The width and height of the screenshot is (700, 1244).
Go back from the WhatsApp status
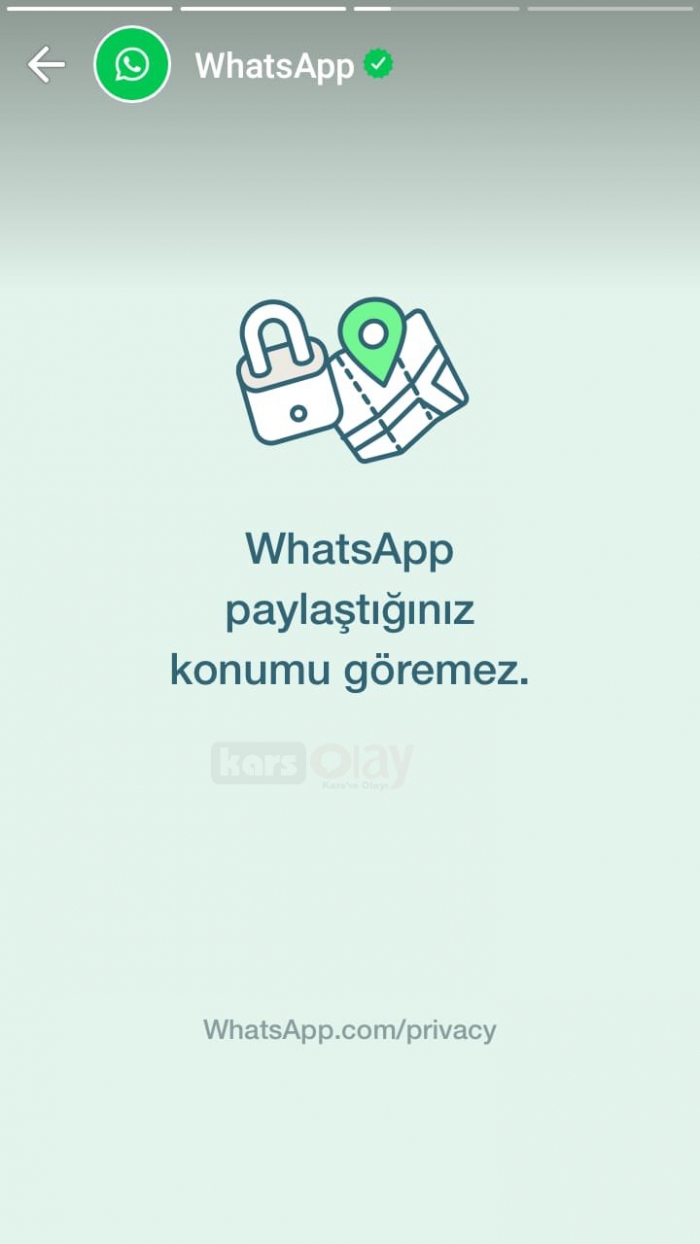46,65
